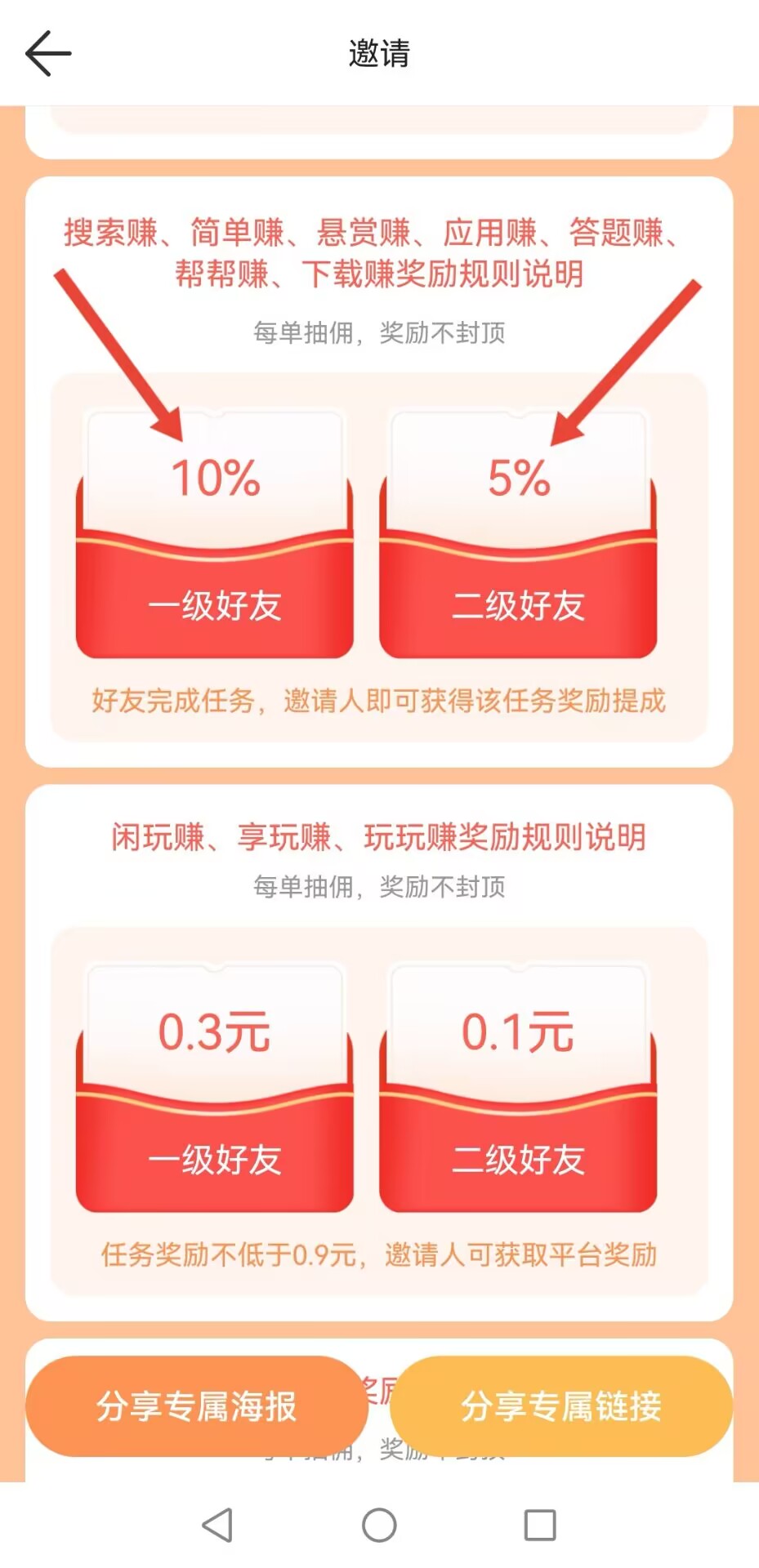759x1568 pixels.
Task: Go to the home screen via the system home button
Action: 379,1525
